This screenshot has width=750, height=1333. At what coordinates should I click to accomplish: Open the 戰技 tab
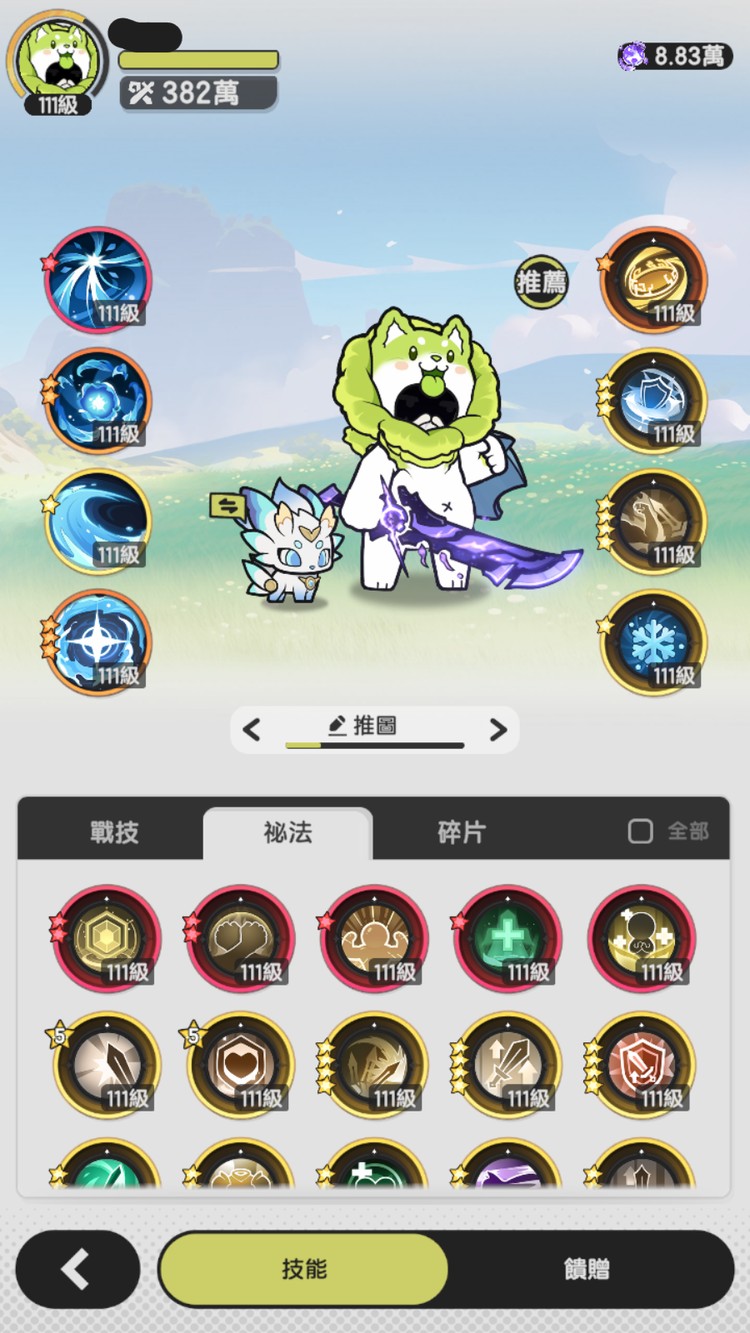(x=114, y=831)
